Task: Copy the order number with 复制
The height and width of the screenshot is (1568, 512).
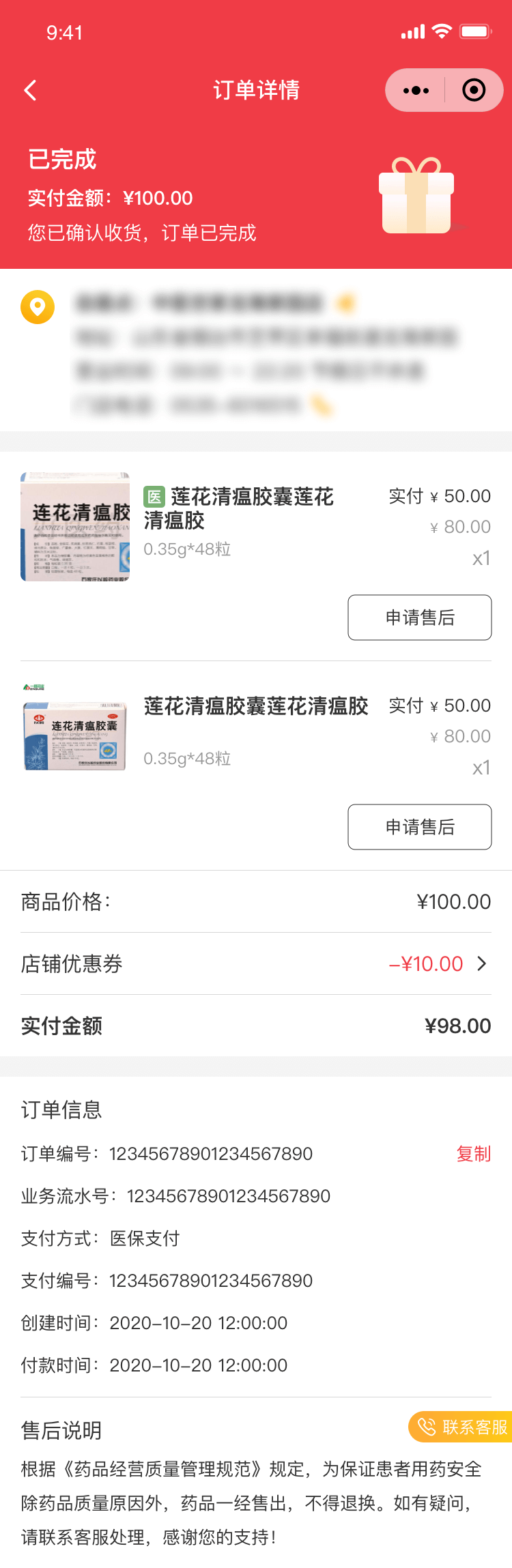Action: [473, 1154]
